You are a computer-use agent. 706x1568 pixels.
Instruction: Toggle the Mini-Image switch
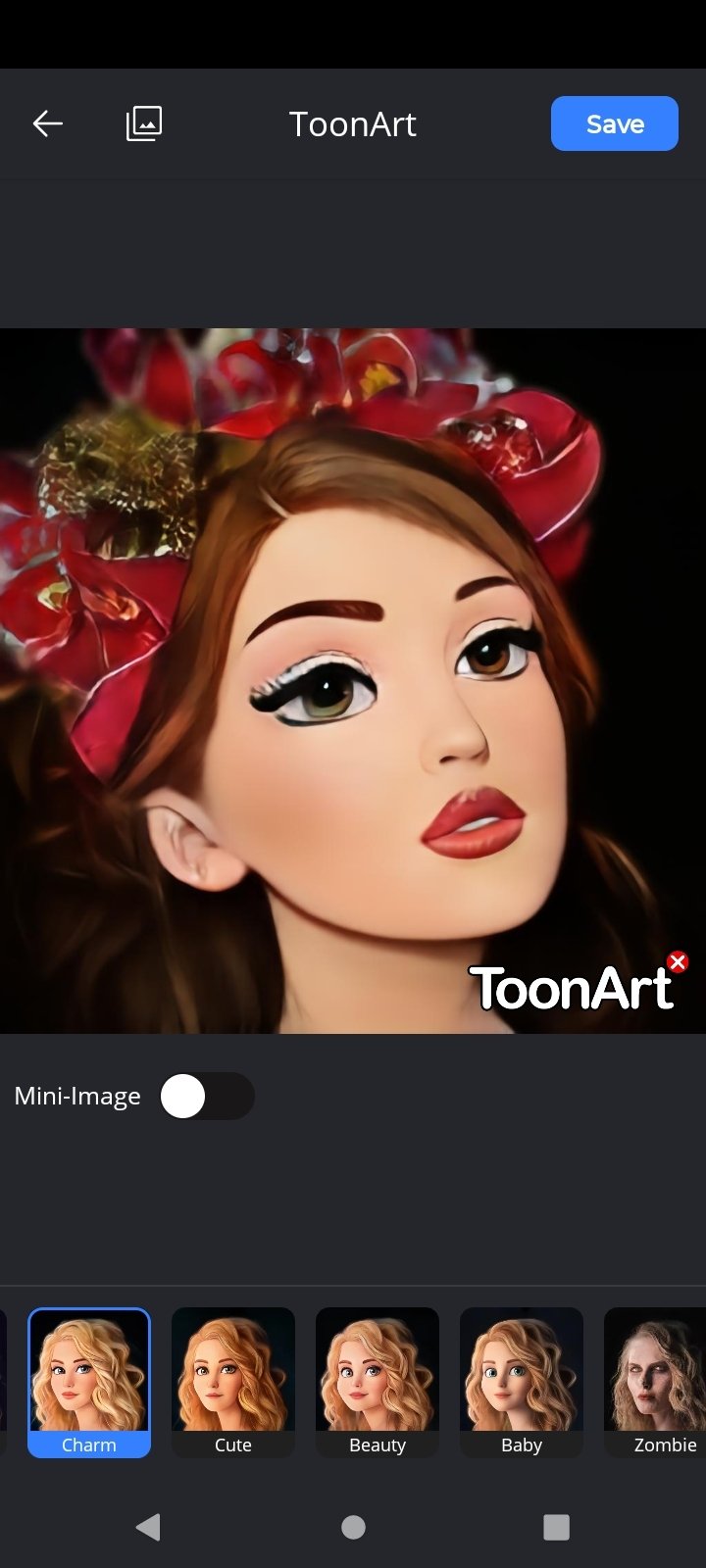207,1096
